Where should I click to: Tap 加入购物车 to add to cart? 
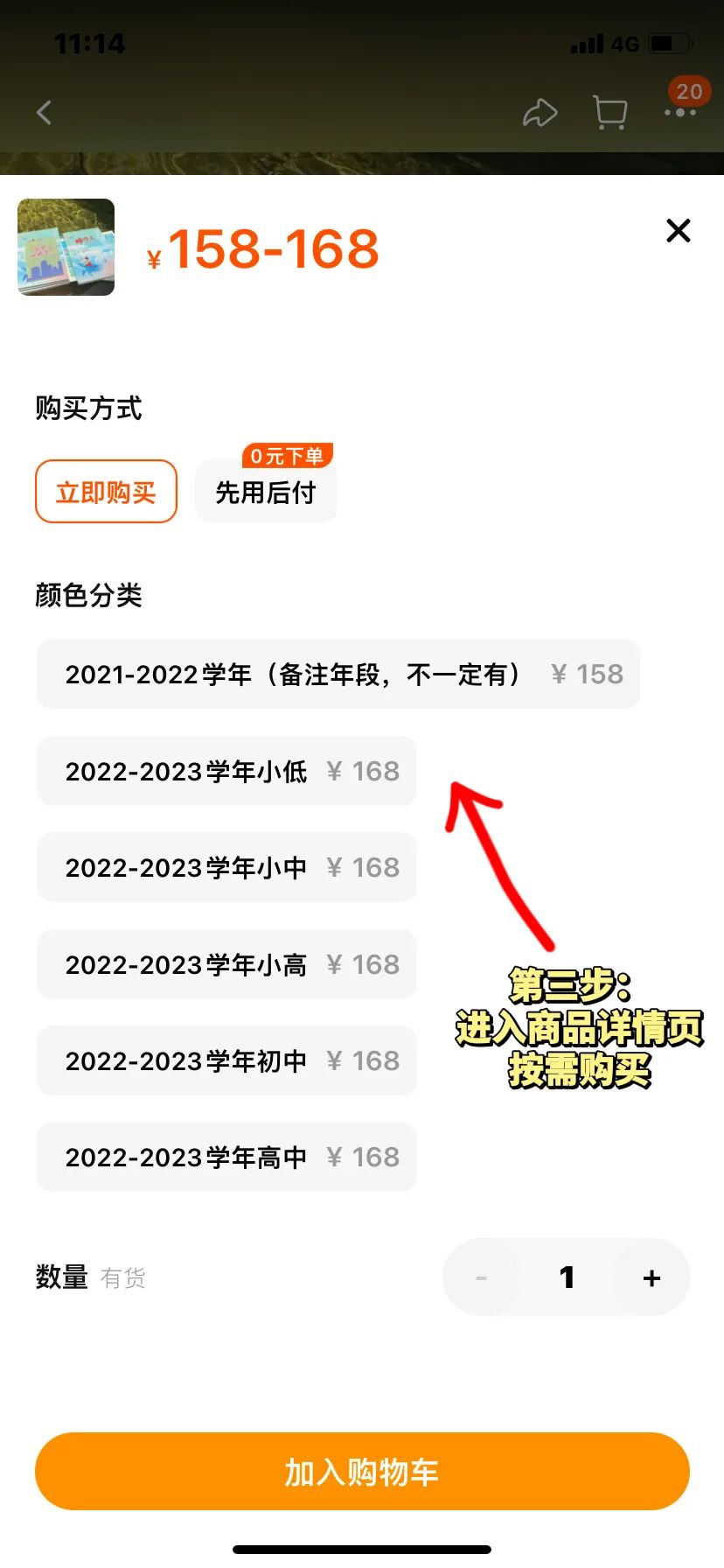point(362,1472)
